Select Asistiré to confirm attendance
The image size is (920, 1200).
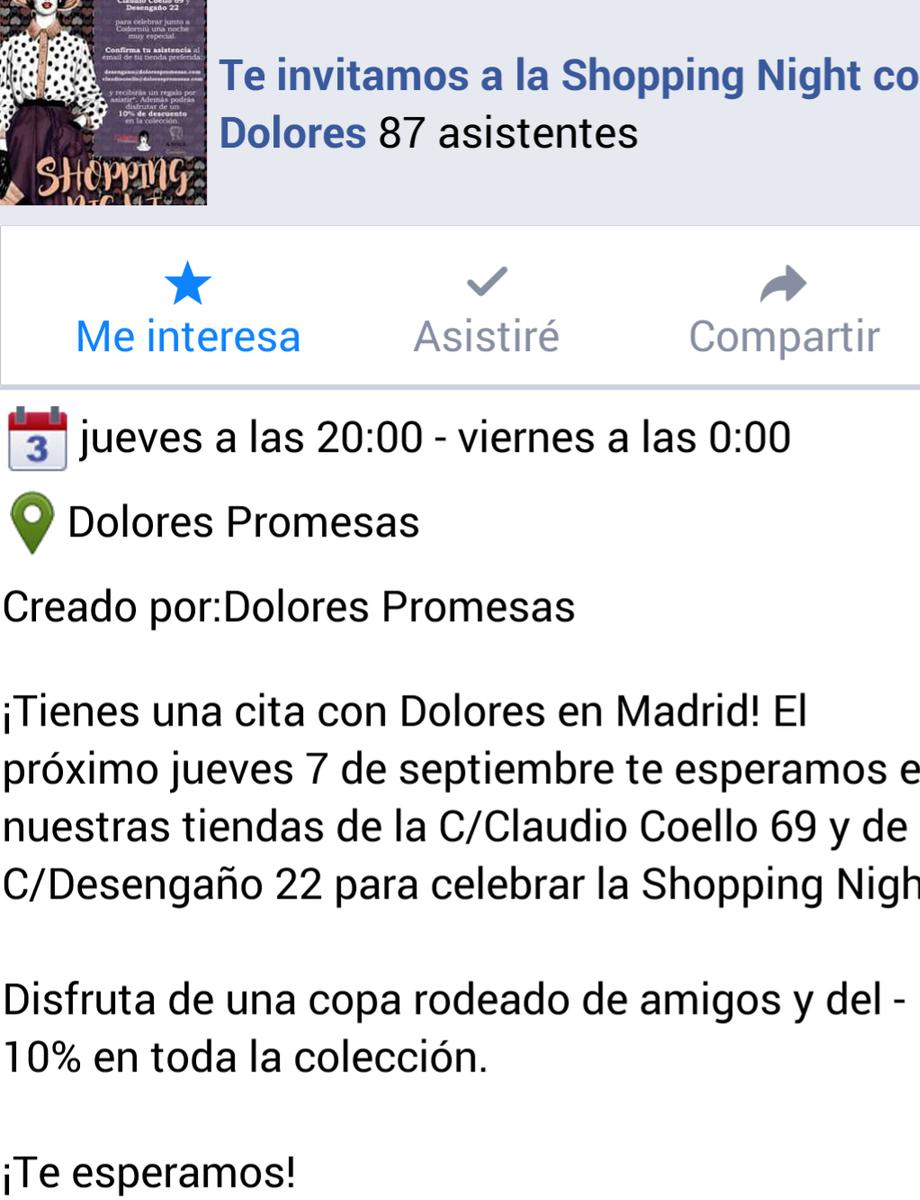point(487,310)
